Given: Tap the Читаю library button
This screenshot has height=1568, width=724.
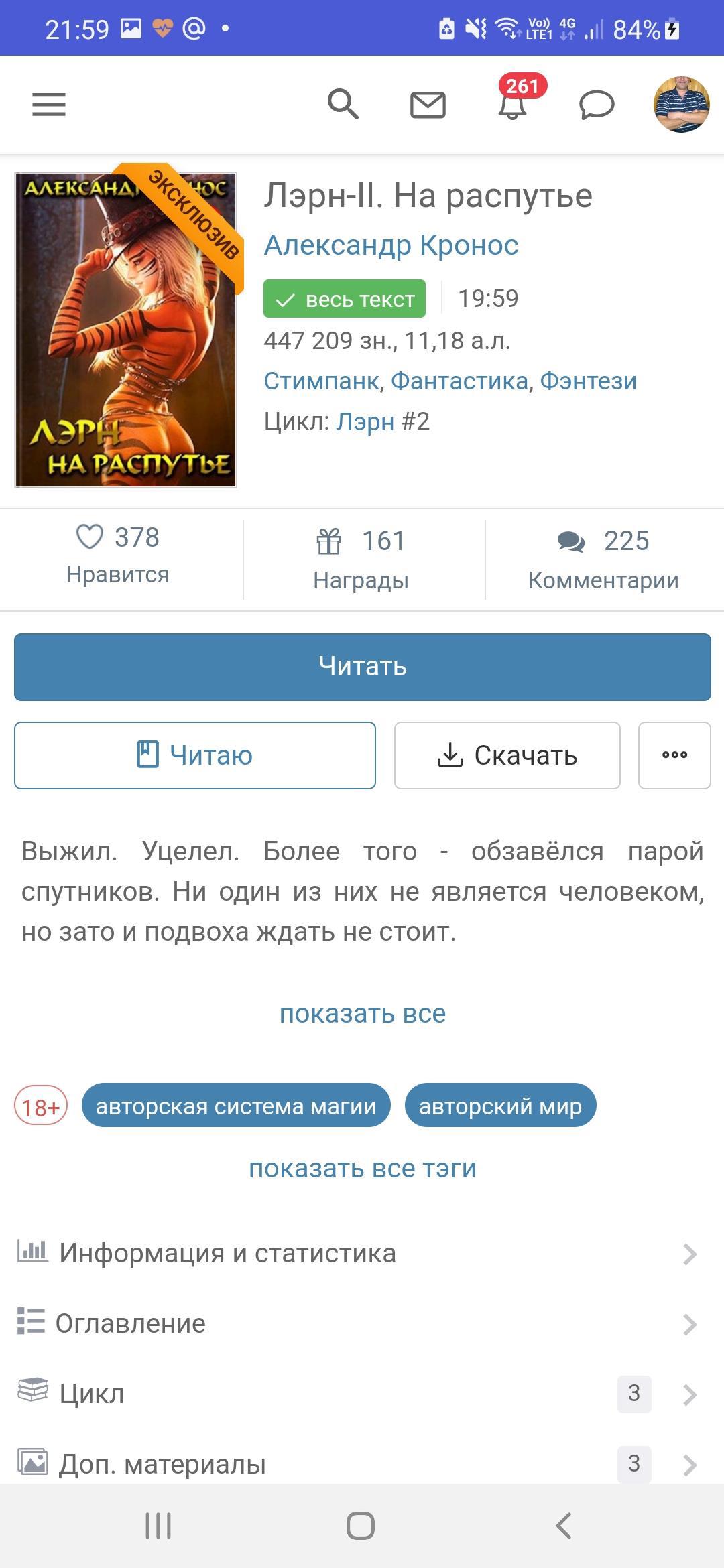Looking at the screenshot, I should pyautogui.click(x=195, y=755).
